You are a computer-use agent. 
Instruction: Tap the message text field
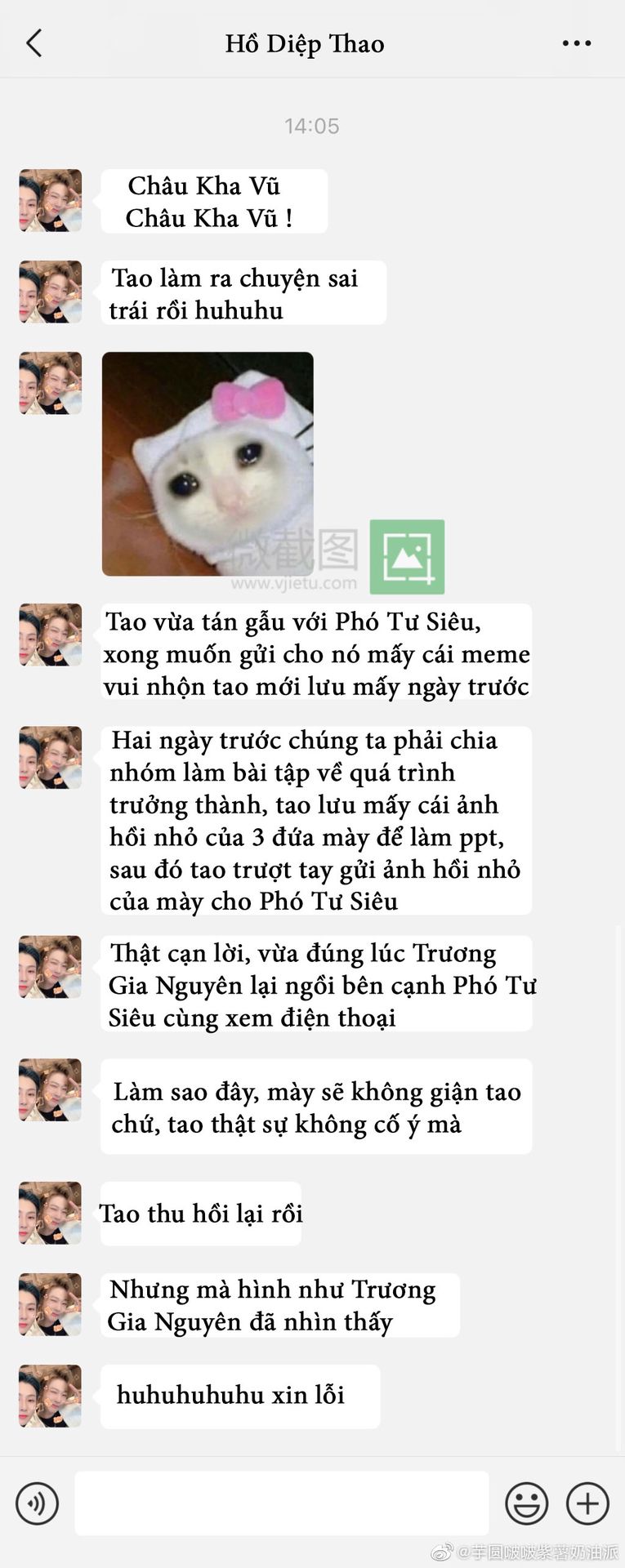(281, 1503)
